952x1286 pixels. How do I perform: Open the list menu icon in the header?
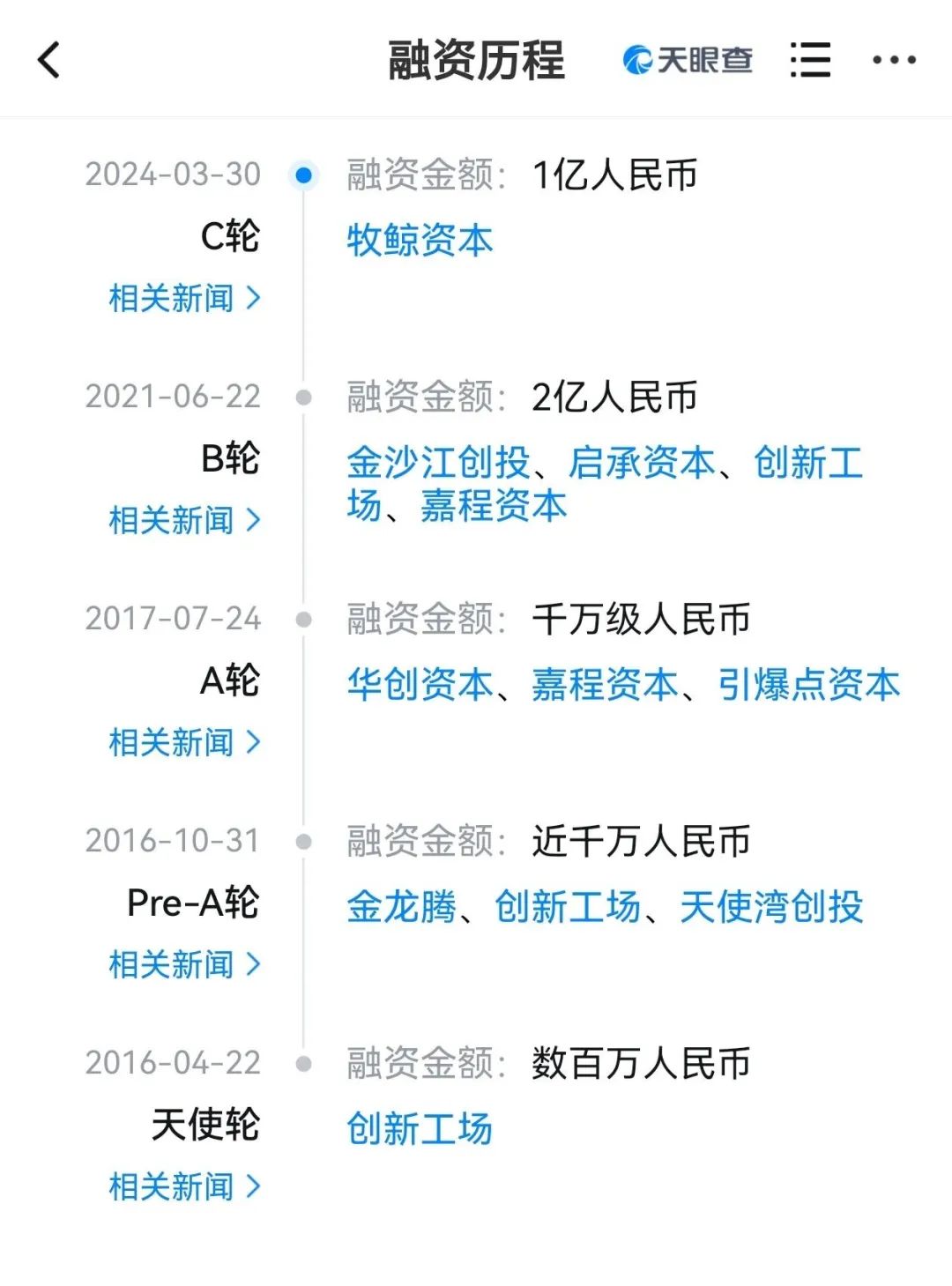point(810,60)
